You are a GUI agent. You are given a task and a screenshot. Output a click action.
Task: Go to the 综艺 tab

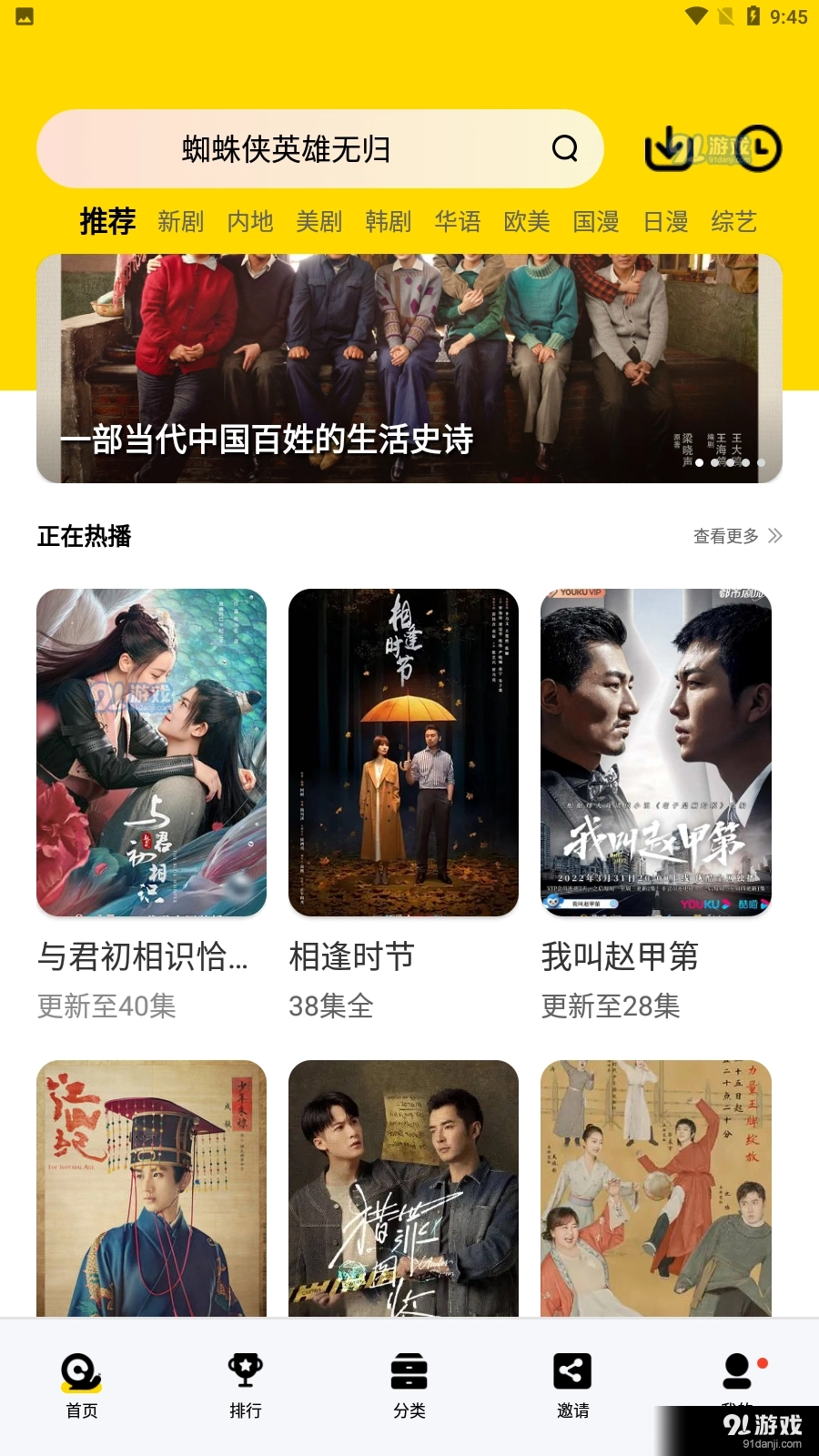tap(734, 221)
